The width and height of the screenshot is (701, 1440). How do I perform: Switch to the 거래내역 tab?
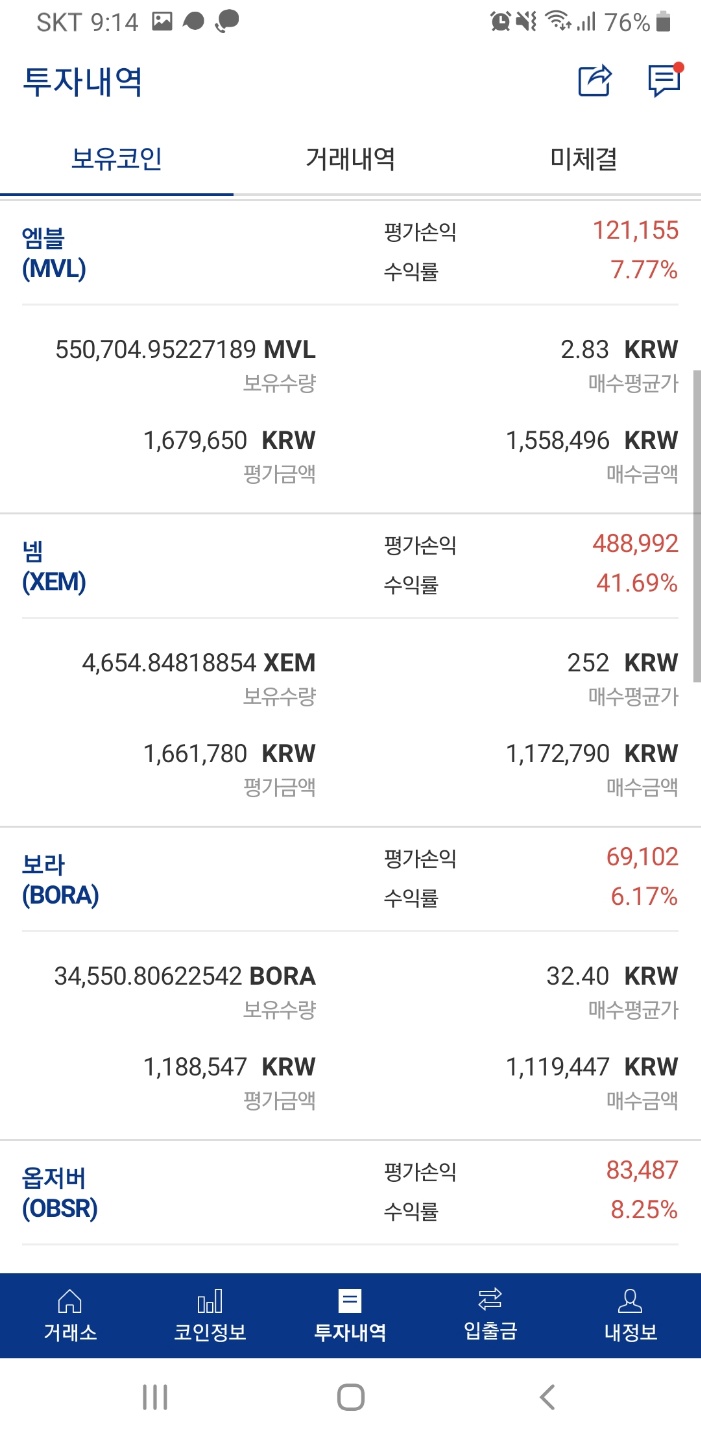[350, 159]
